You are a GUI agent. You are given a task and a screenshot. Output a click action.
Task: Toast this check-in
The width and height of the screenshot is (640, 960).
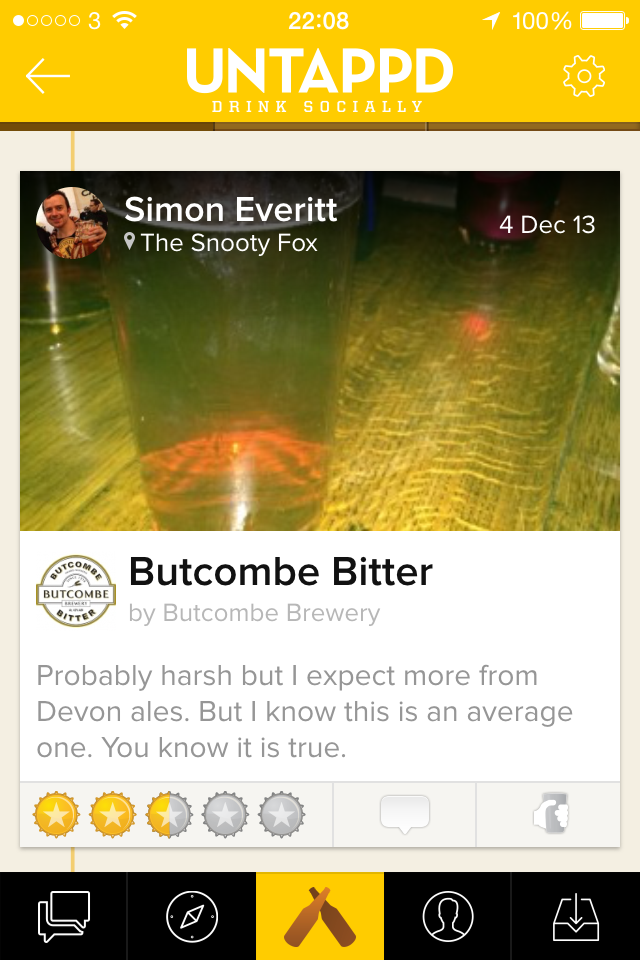550,814
